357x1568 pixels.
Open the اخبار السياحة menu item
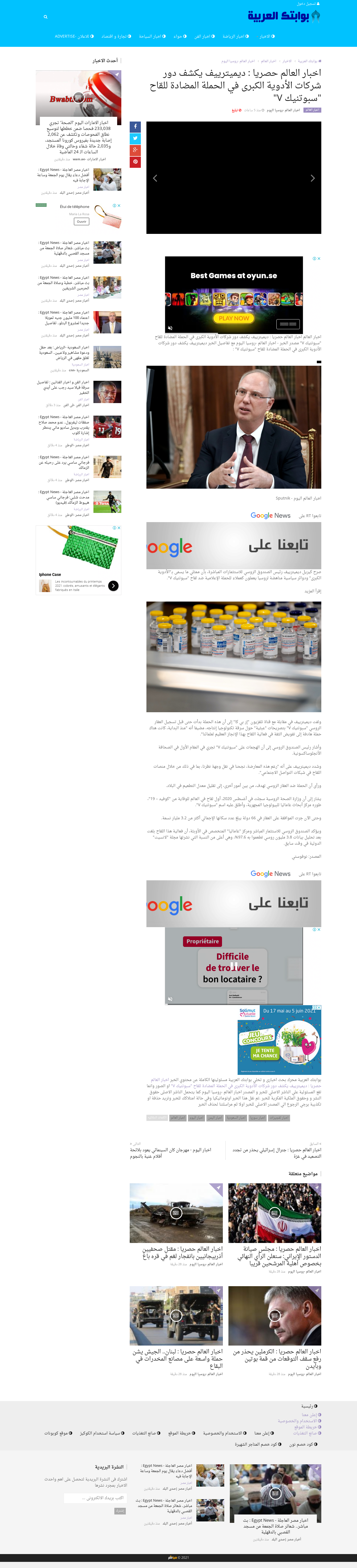152,37
